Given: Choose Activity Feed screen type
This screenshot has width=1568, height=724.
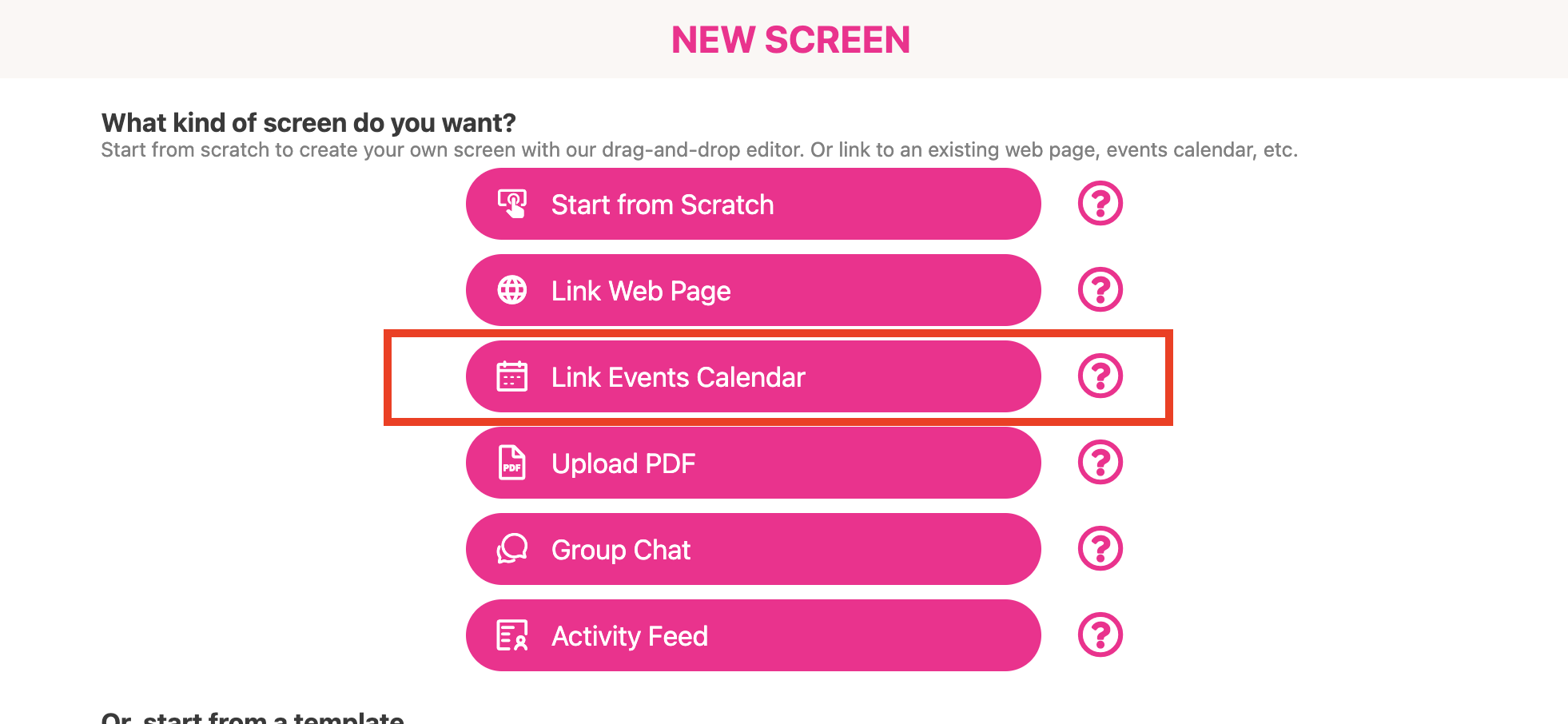Looking at the screenshot, I should point(753,636).
